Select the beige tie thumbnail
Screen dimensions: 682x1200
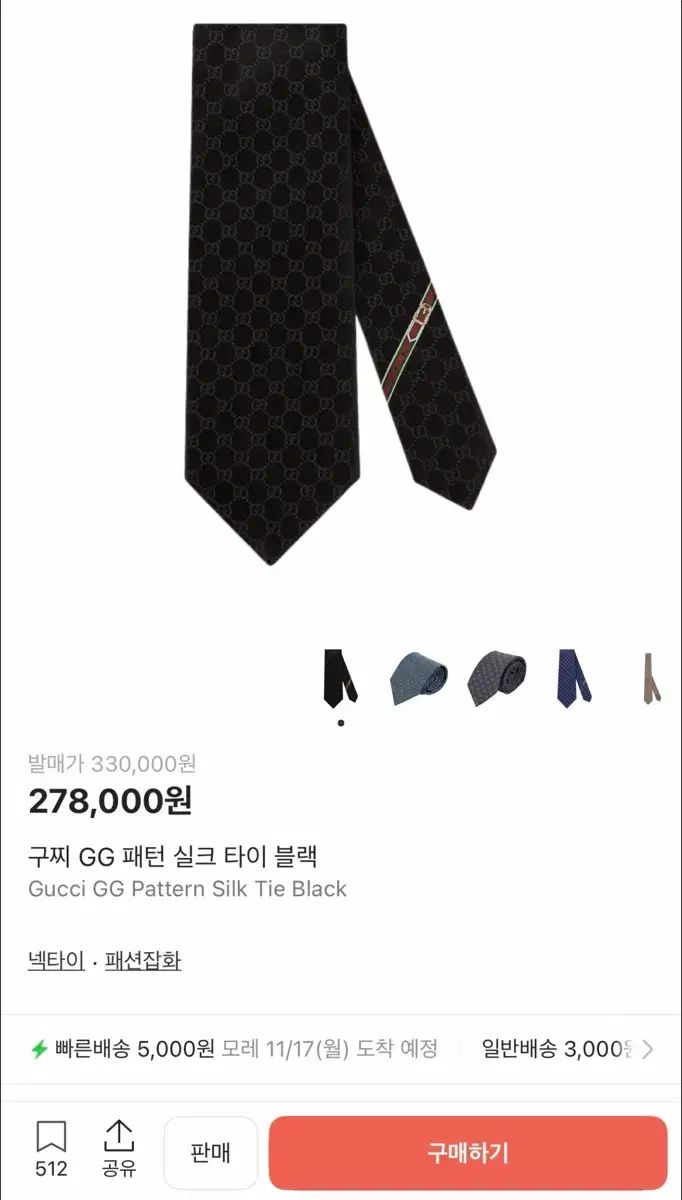pyautogui.click(x=651, y=678)
